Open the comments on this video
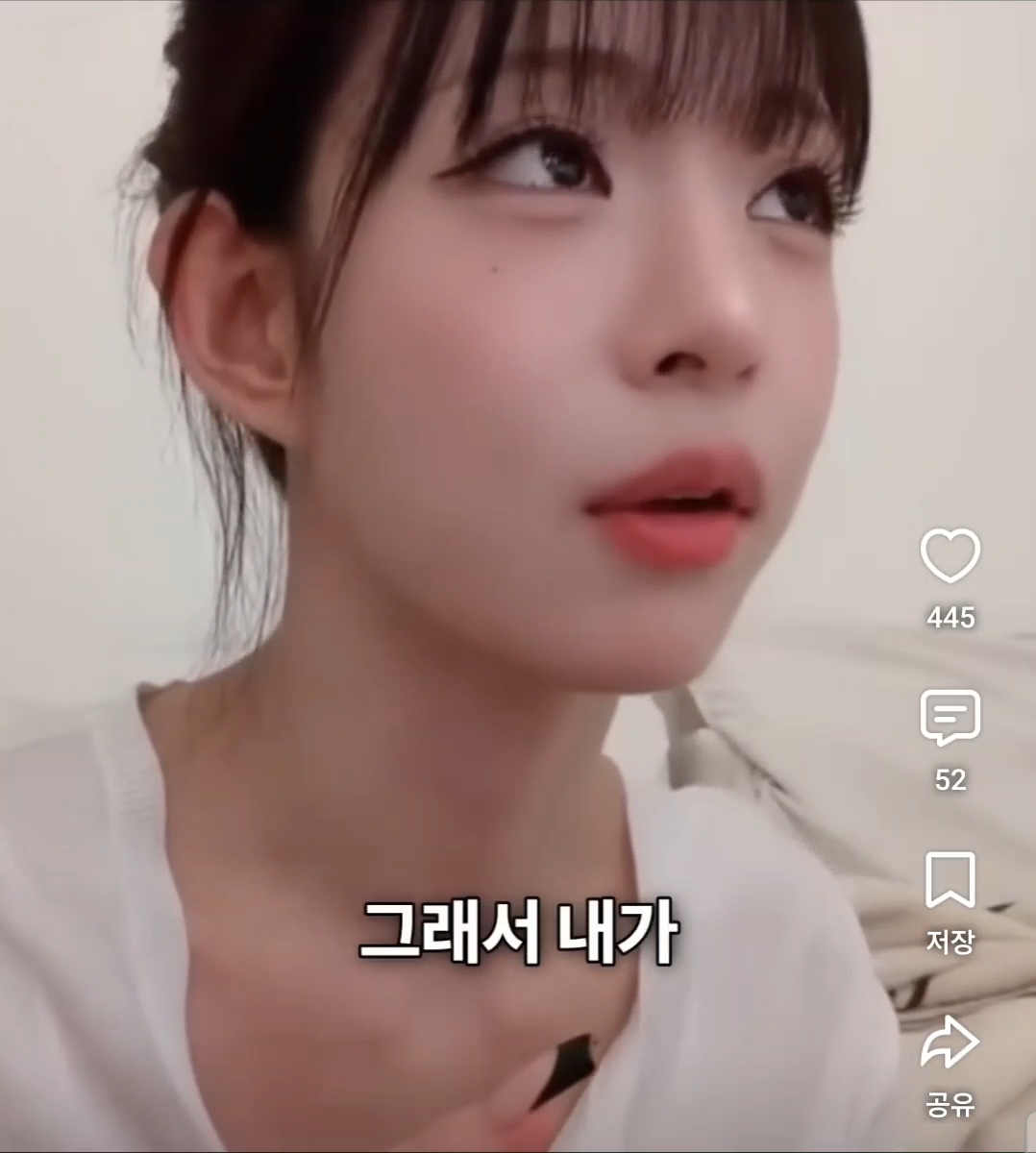 click(x=950, y=718)
